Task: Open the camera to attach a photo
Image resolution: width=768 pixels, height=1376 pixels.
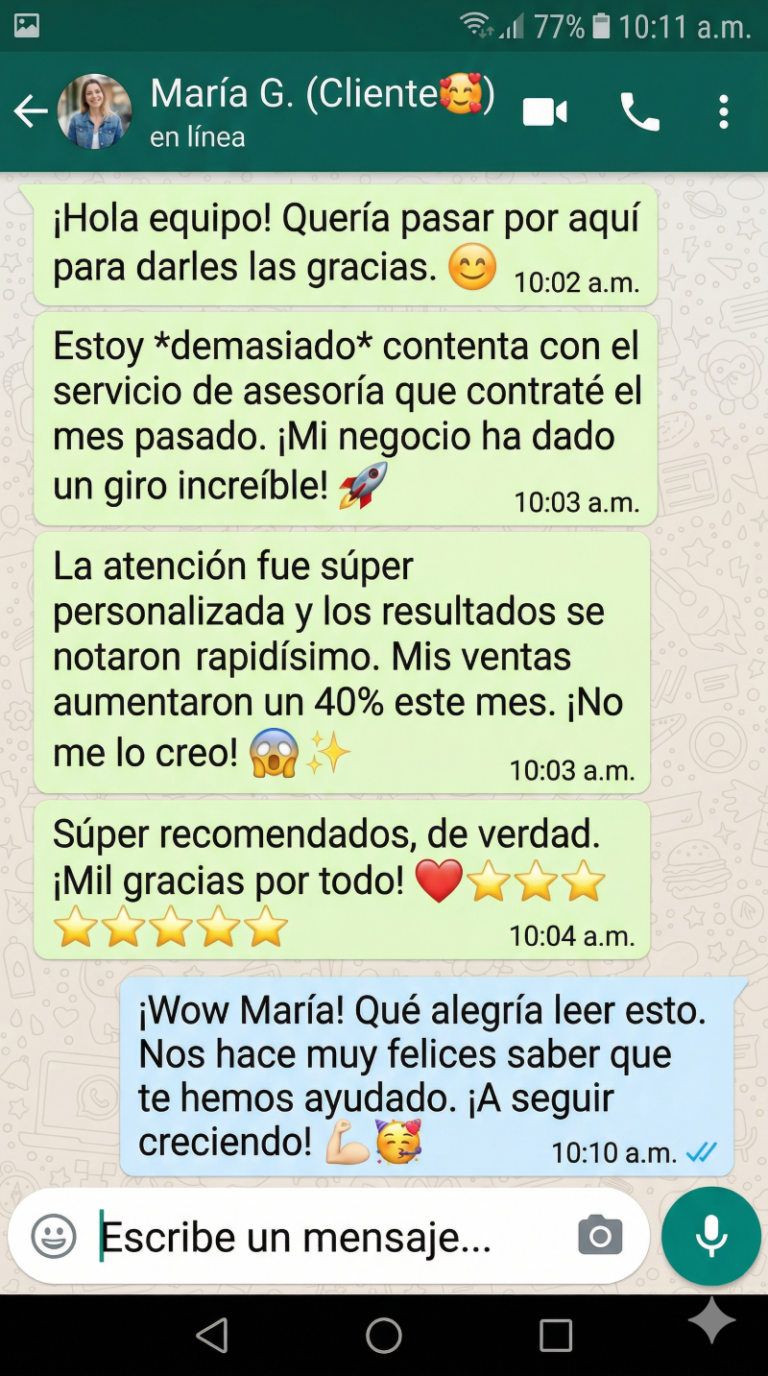Action: pos(600,1237)
